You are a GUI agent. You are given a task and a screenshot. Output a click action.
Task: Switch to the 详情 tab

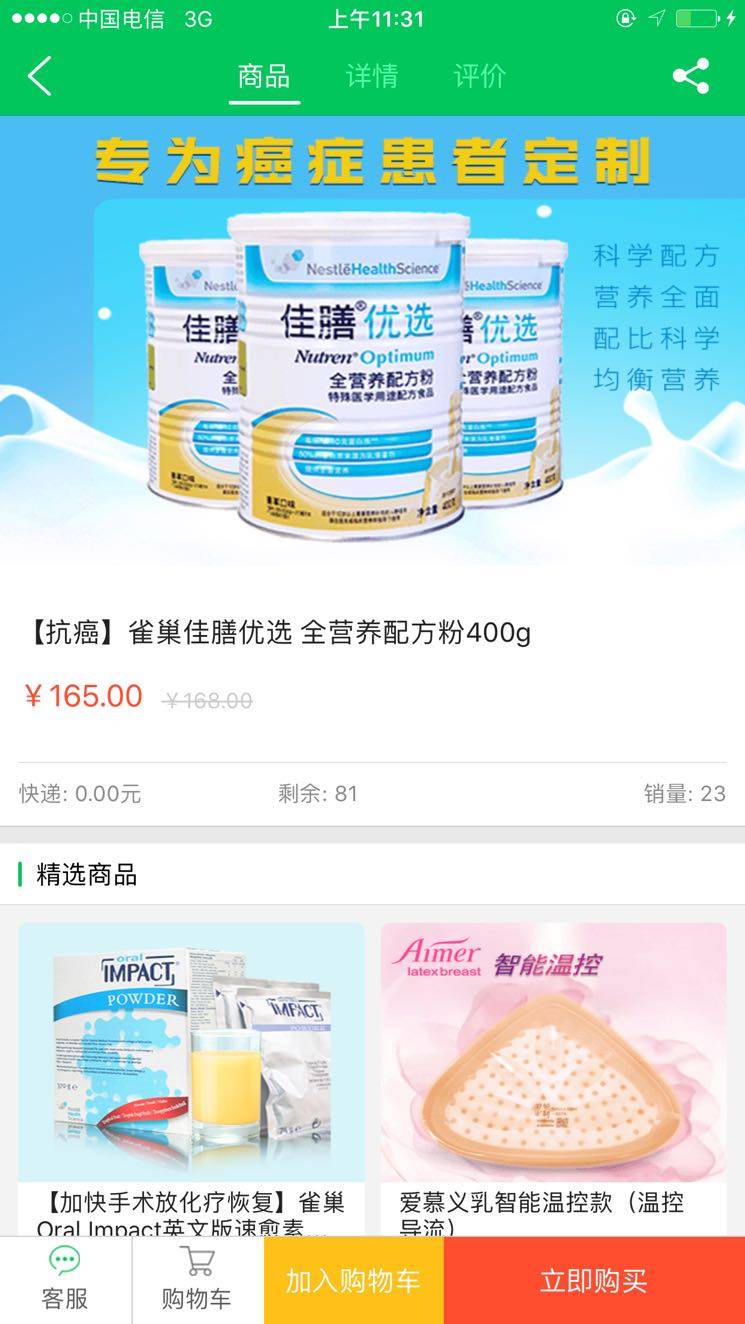pyautogui.click(x=372, y=76)
